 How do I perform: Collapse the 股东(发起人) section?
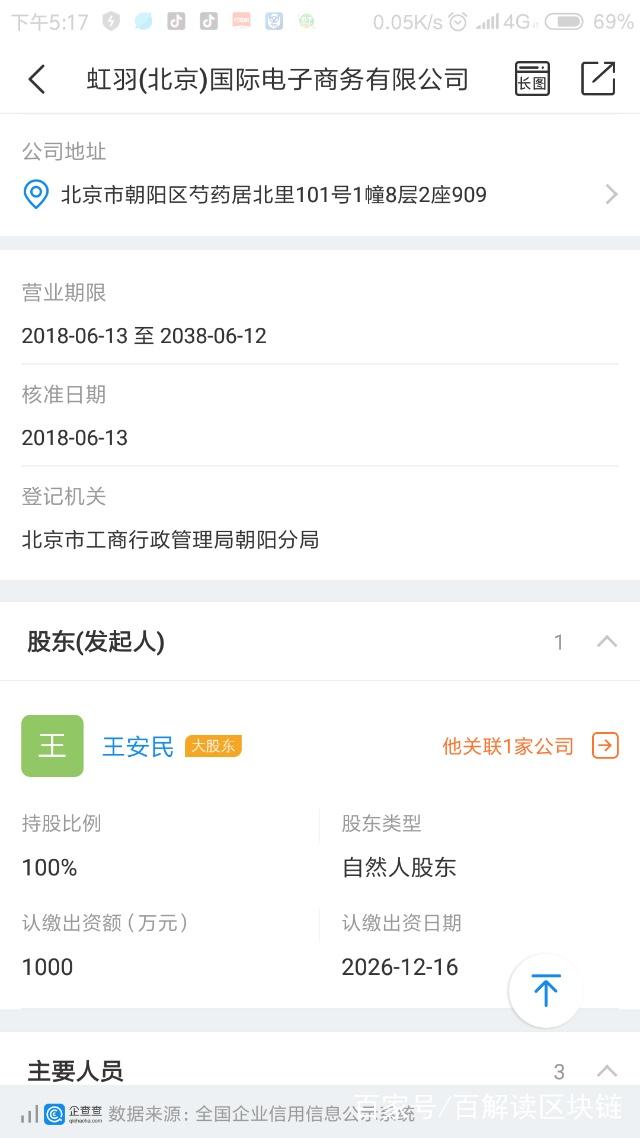click(x=606, y=642)
